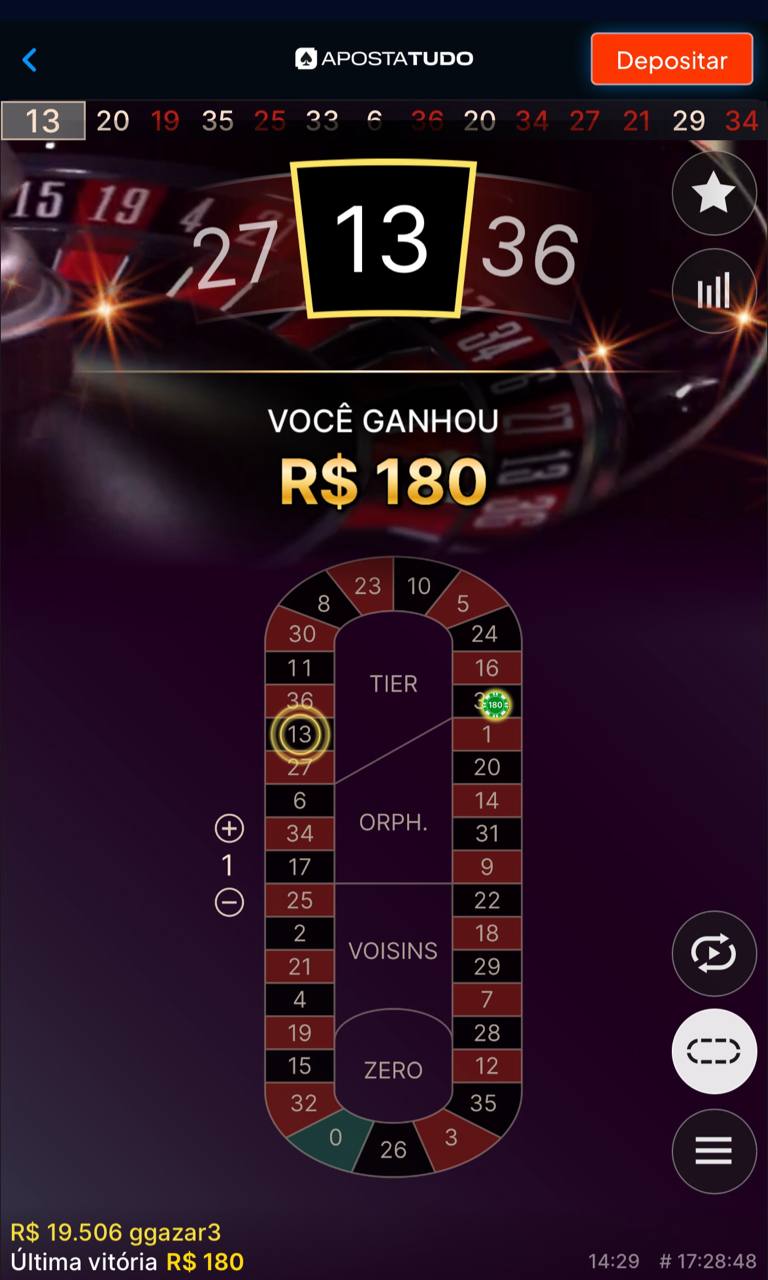Tap the rebet autoplay icon
This screenshot has height=1280, width=768.
(x=713, y=954)
